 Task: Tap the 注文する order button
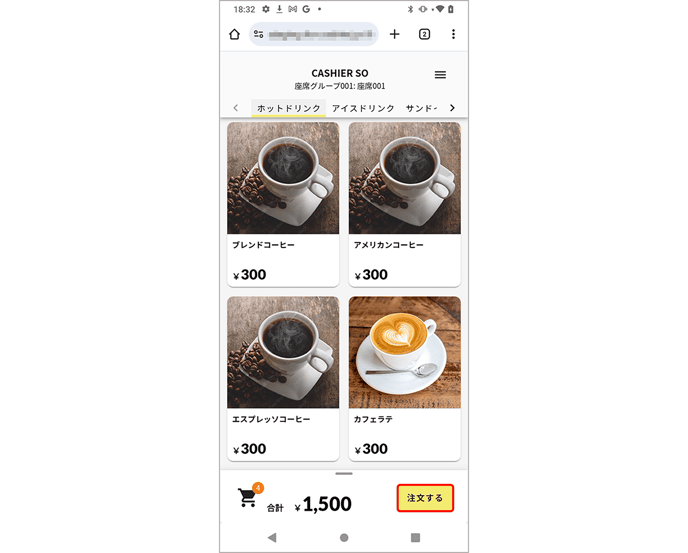(x=425, y=498)
